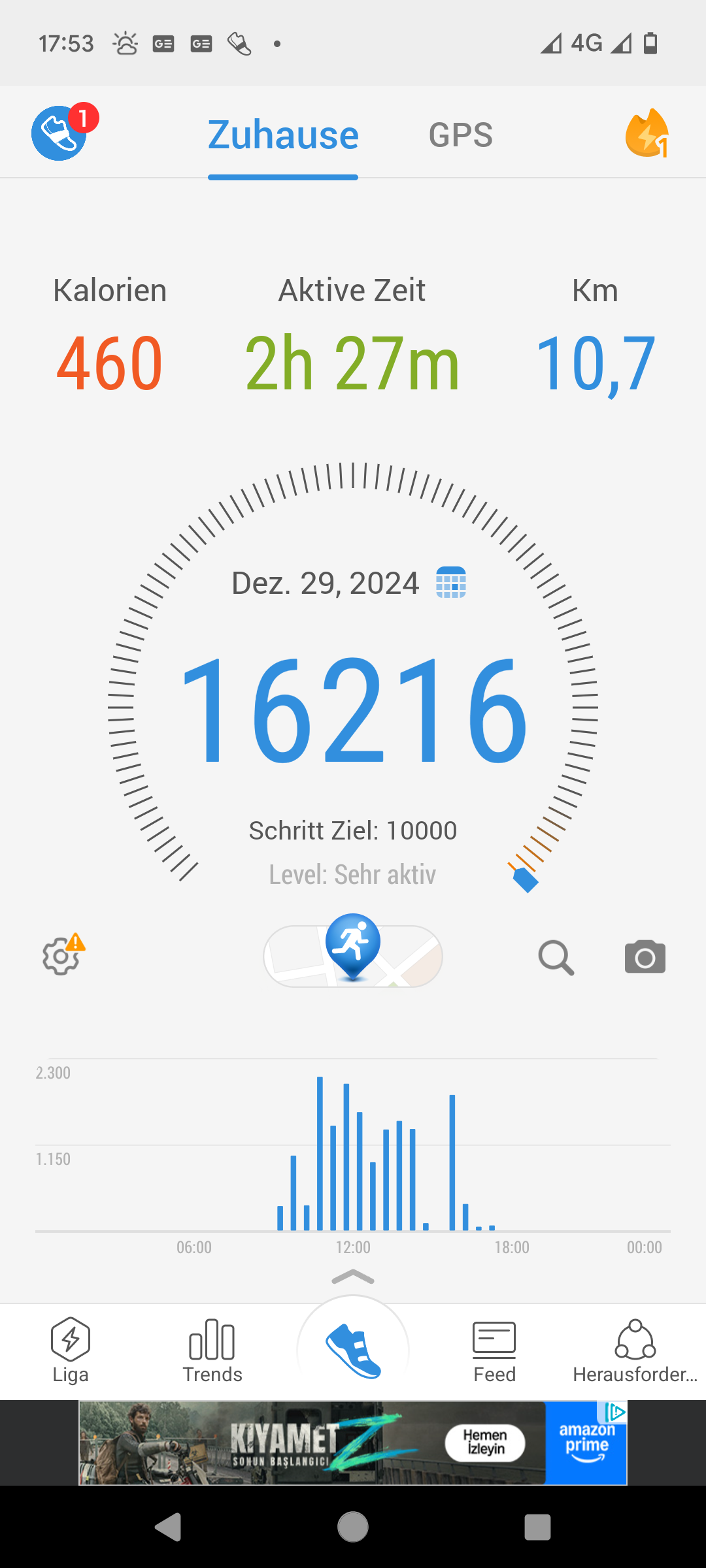Tap Hemen İzleyin in the Amazon Prime ad
This screenshot has width=706, height=1568.
pos(484,1443)
